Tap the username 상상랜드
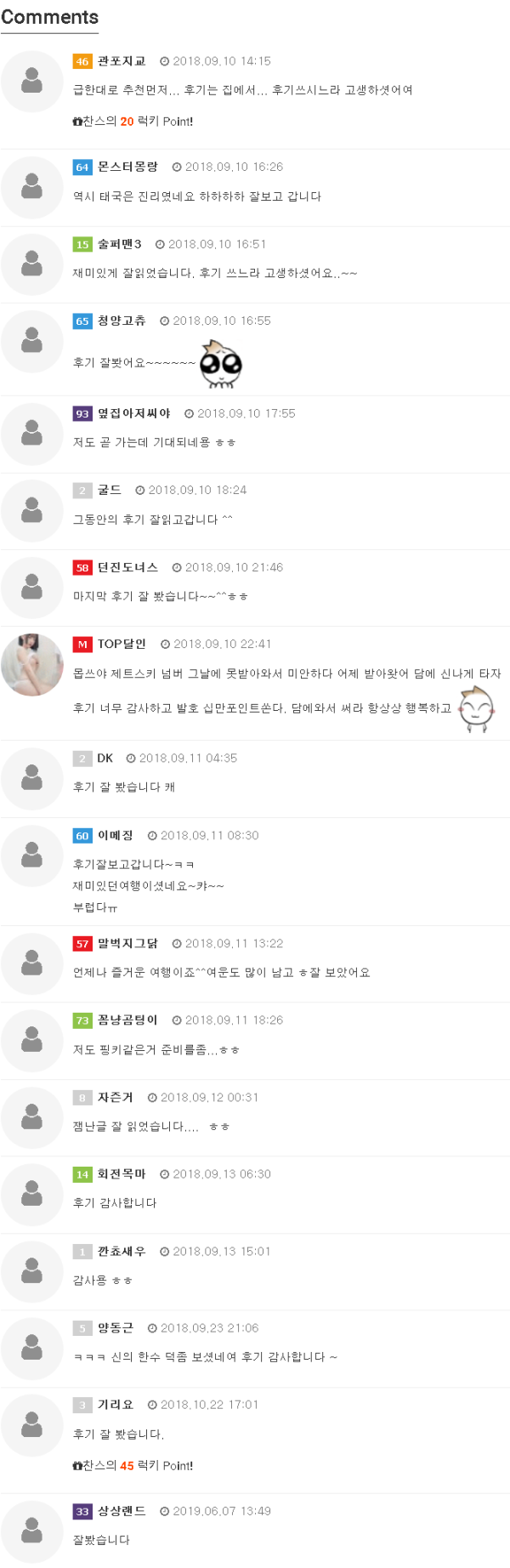 (x=122, y=1511)
